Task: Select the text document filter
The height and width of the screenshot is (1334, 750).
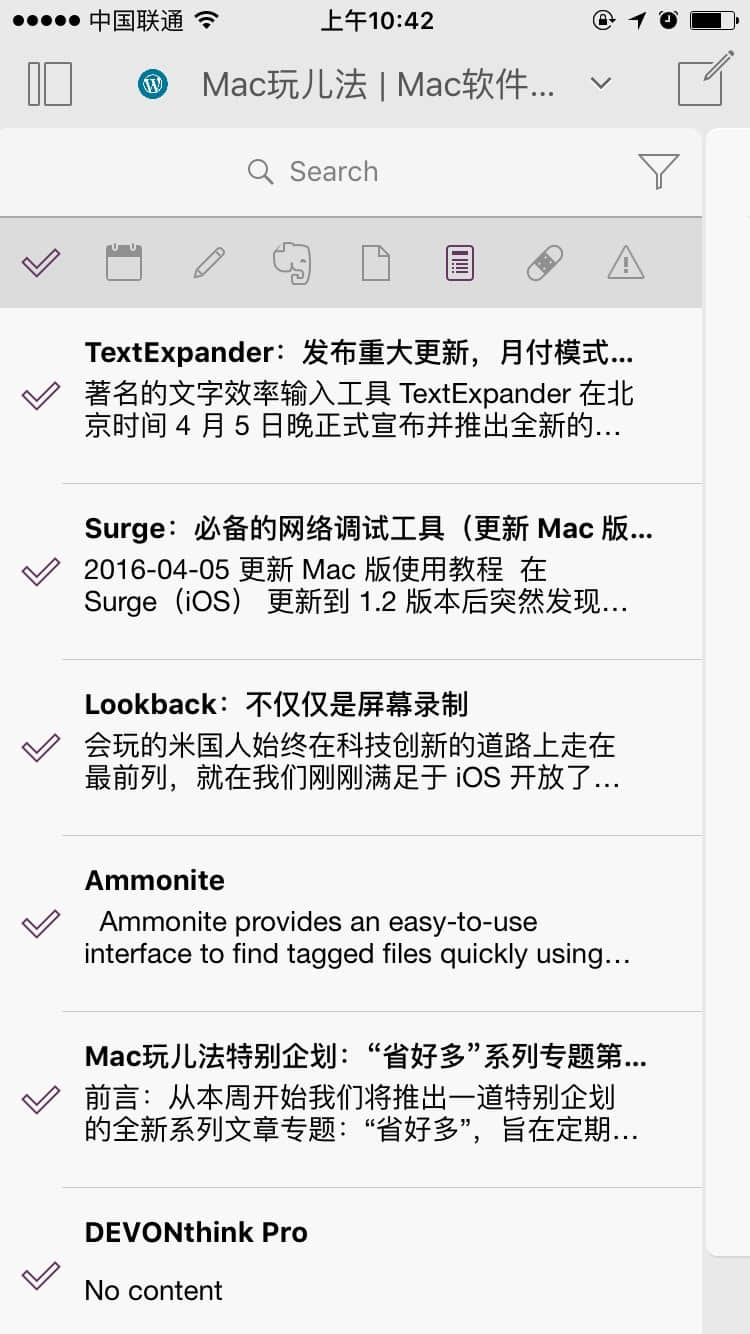Action: [x=459, y=264]
